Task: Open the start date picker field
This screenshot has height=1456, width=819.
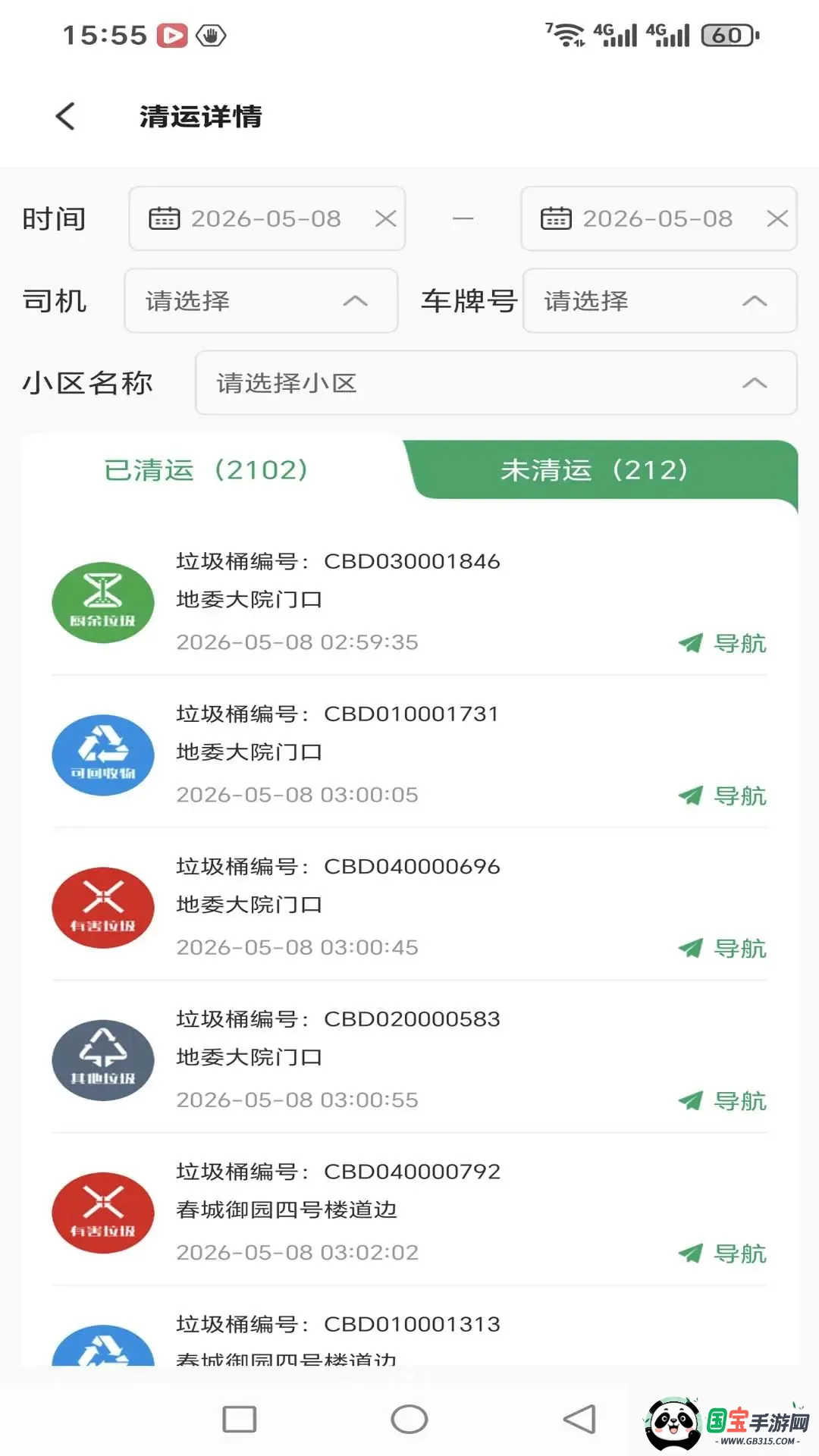Action: (x=267, y=218)
